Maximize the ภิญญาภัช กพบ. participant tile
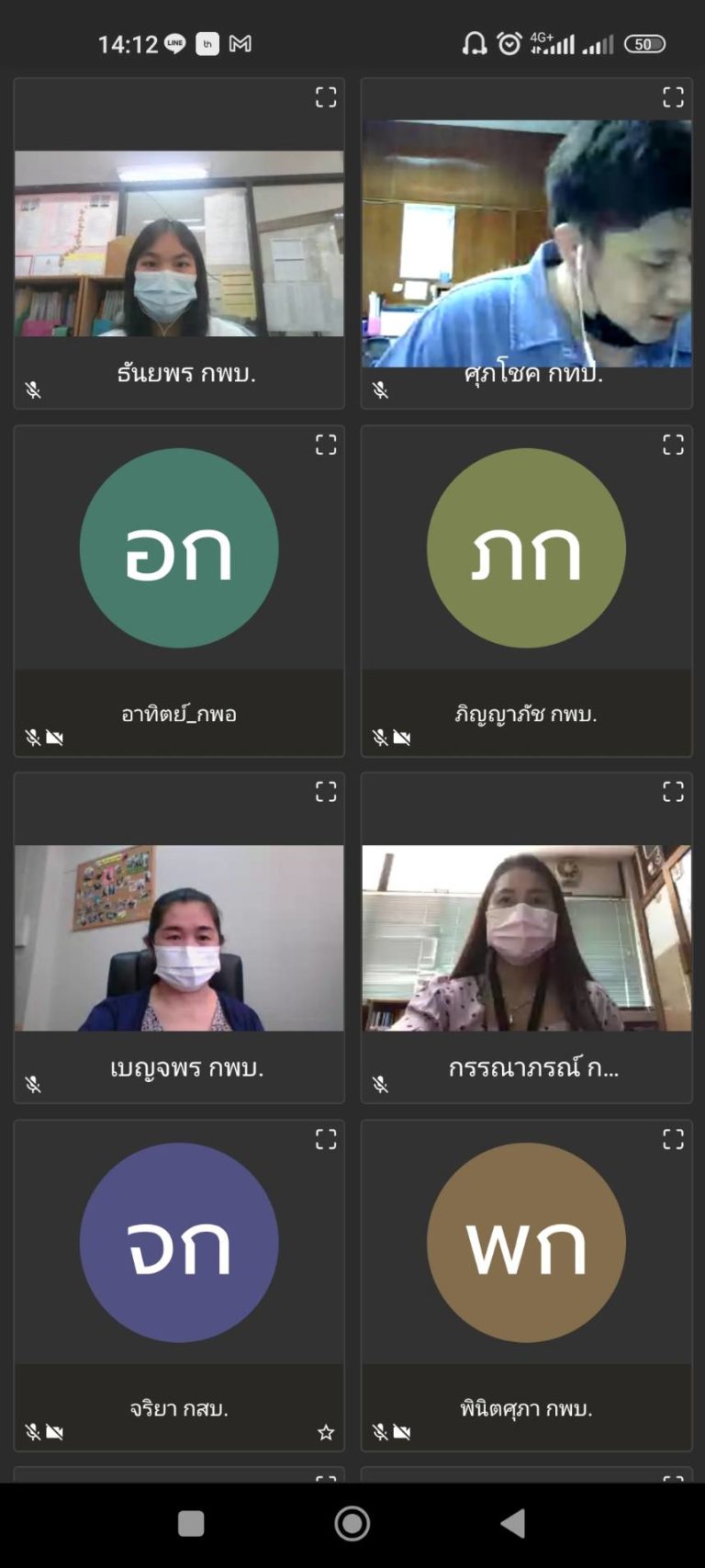This screenshot has width=705, height=1568. [x=673, y=445]
